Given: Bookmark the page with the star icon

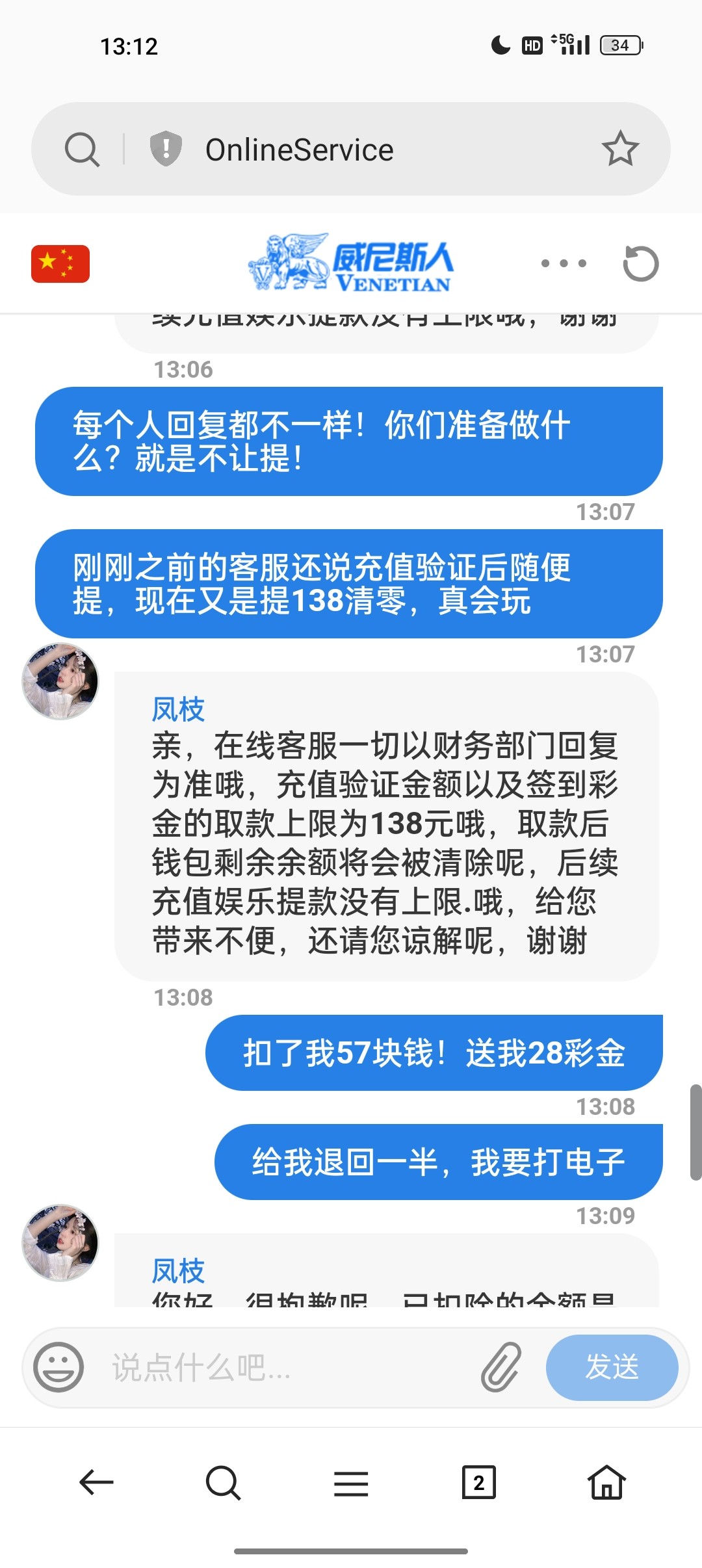Looking at the screenshot, I should tap(622, 148).
